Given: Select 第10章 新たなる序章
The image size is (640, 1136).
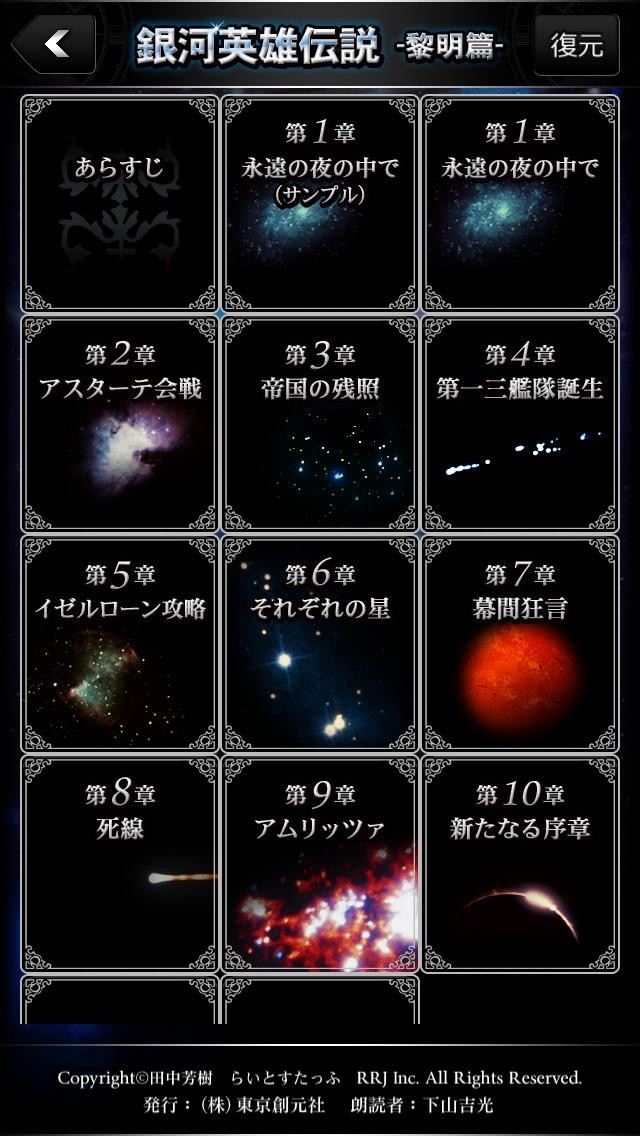Looking at the screenshot, I should [520, 863].
